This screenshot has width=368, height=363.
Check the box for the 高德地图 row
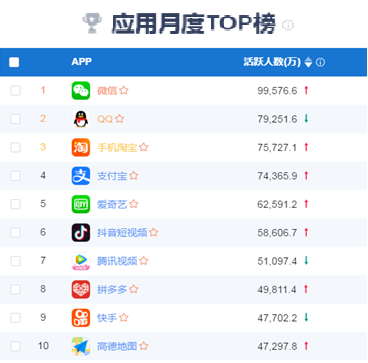(15, 346)
